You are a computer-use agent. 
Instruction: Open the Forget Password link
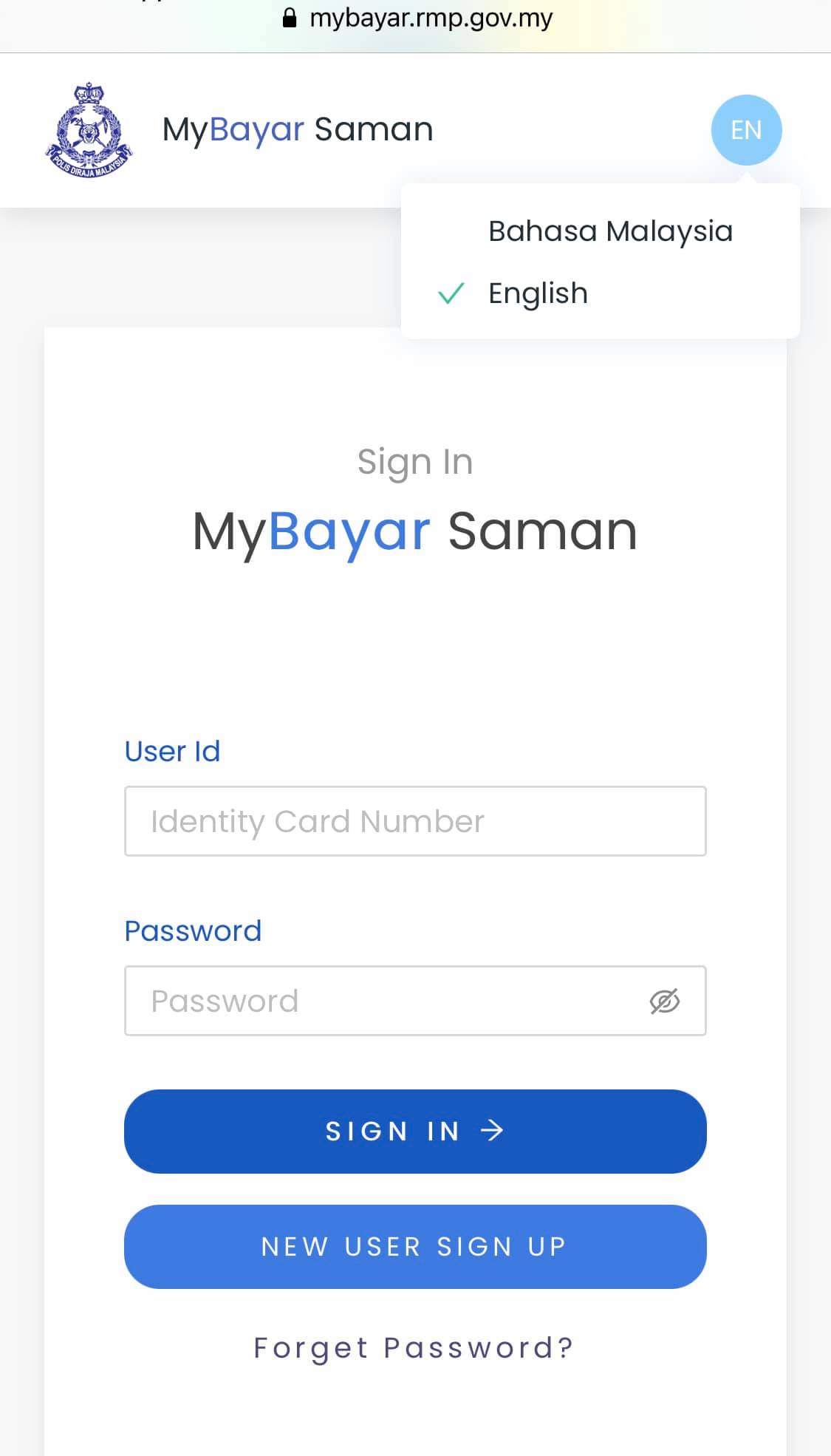[x=414, y=1348]
